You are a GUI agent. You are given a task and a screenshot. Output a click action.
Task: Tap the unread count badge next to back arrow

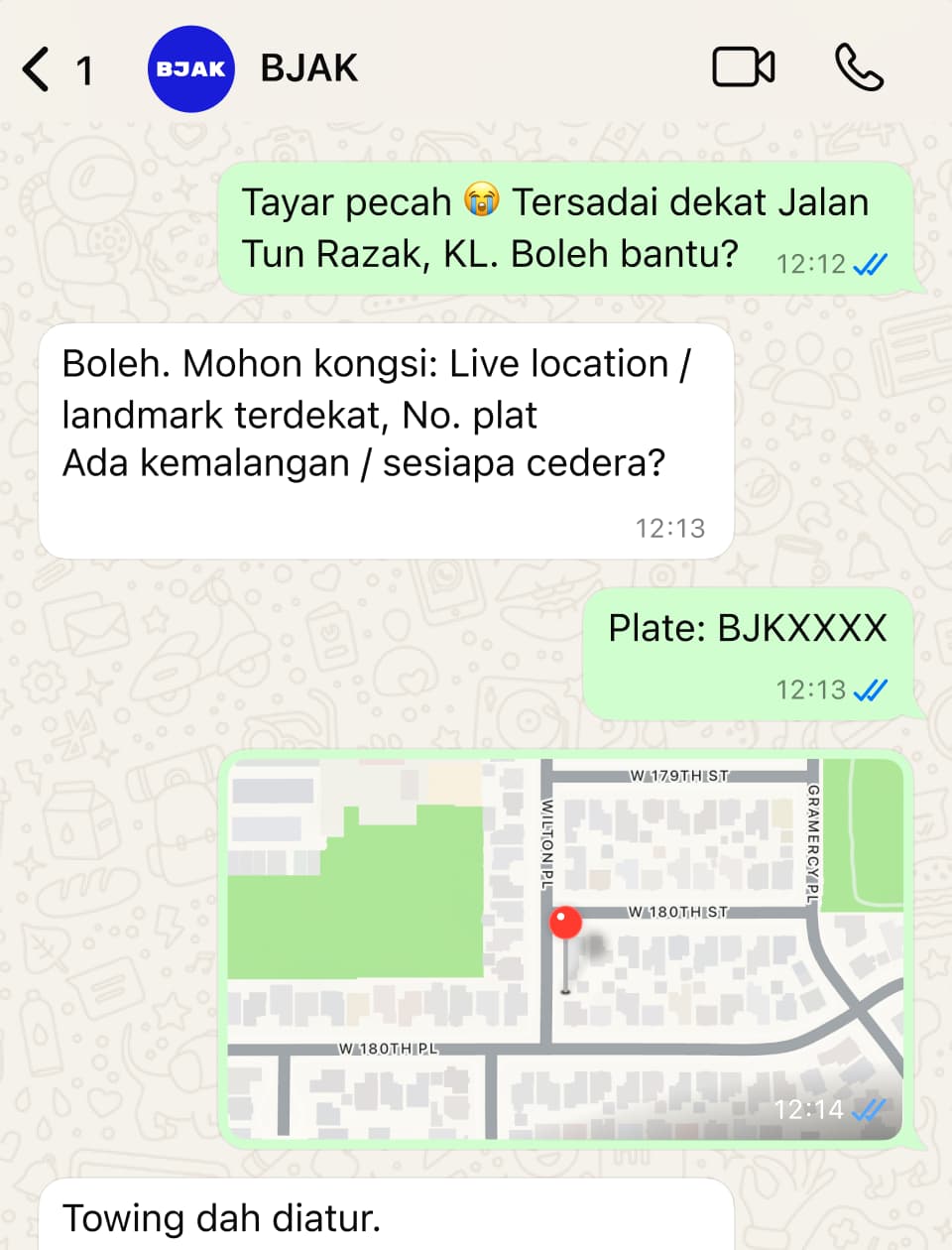click(x=85, y=70)
